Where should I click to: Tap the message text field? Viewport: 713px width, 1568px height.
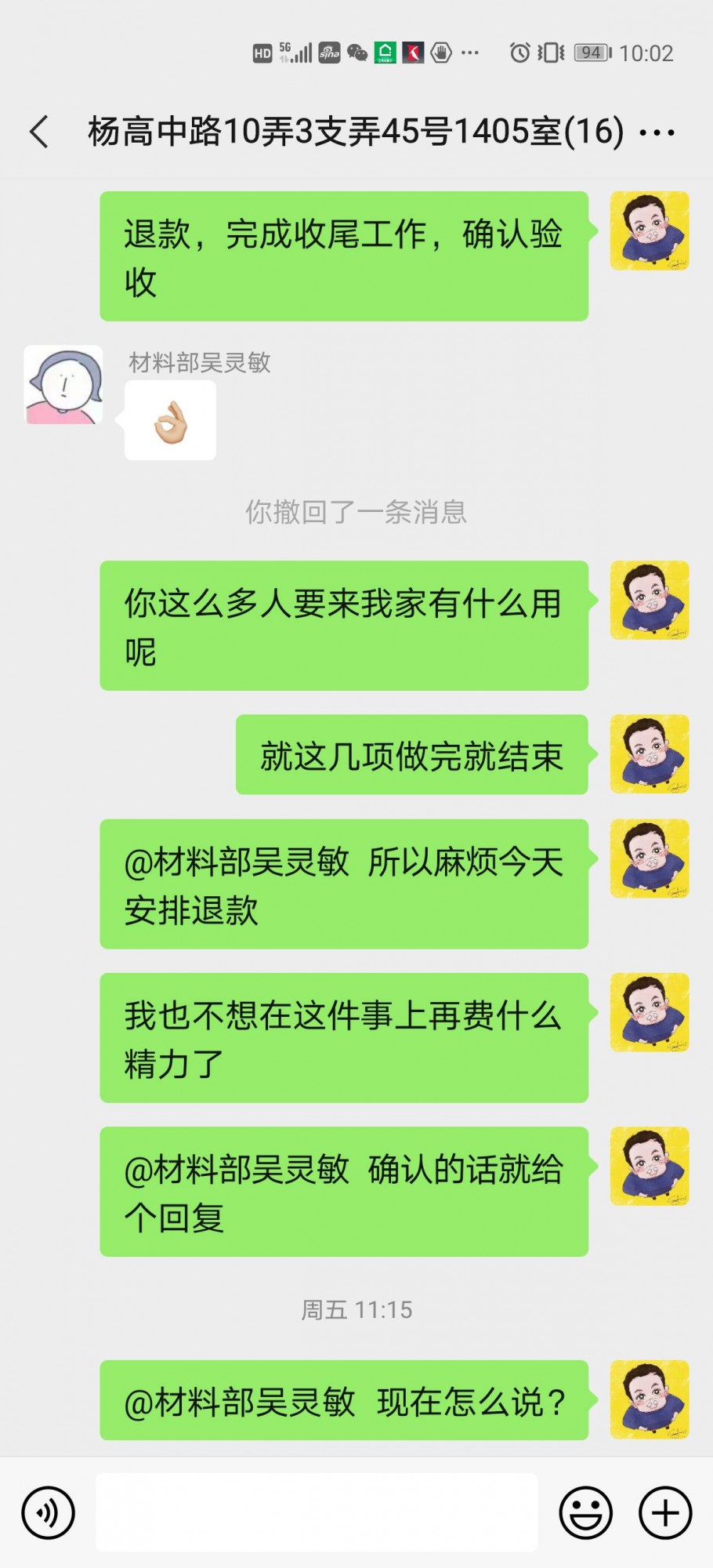[x=317, y=1512]
